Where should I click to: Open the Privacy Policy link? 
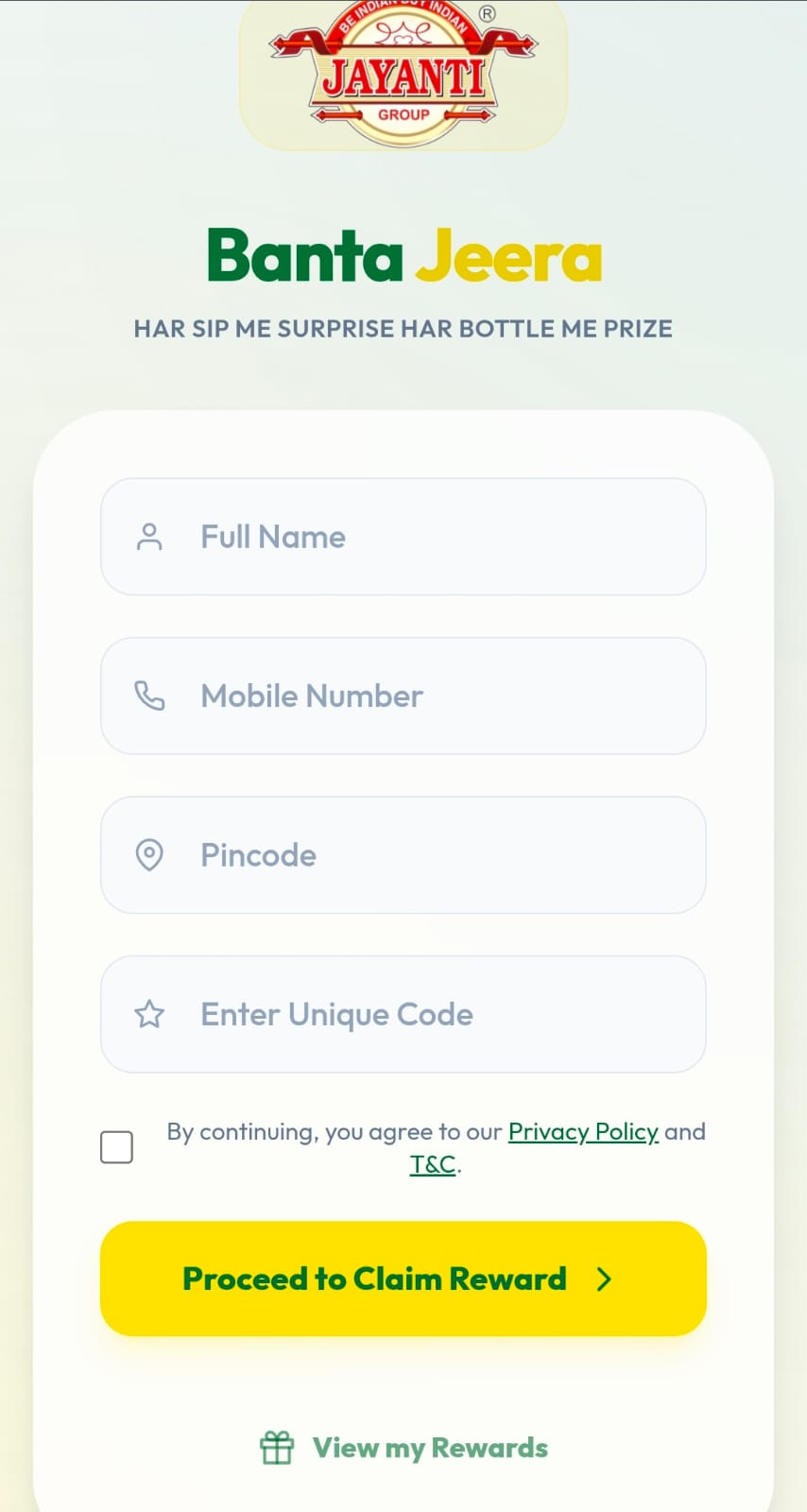(583, 1132)
